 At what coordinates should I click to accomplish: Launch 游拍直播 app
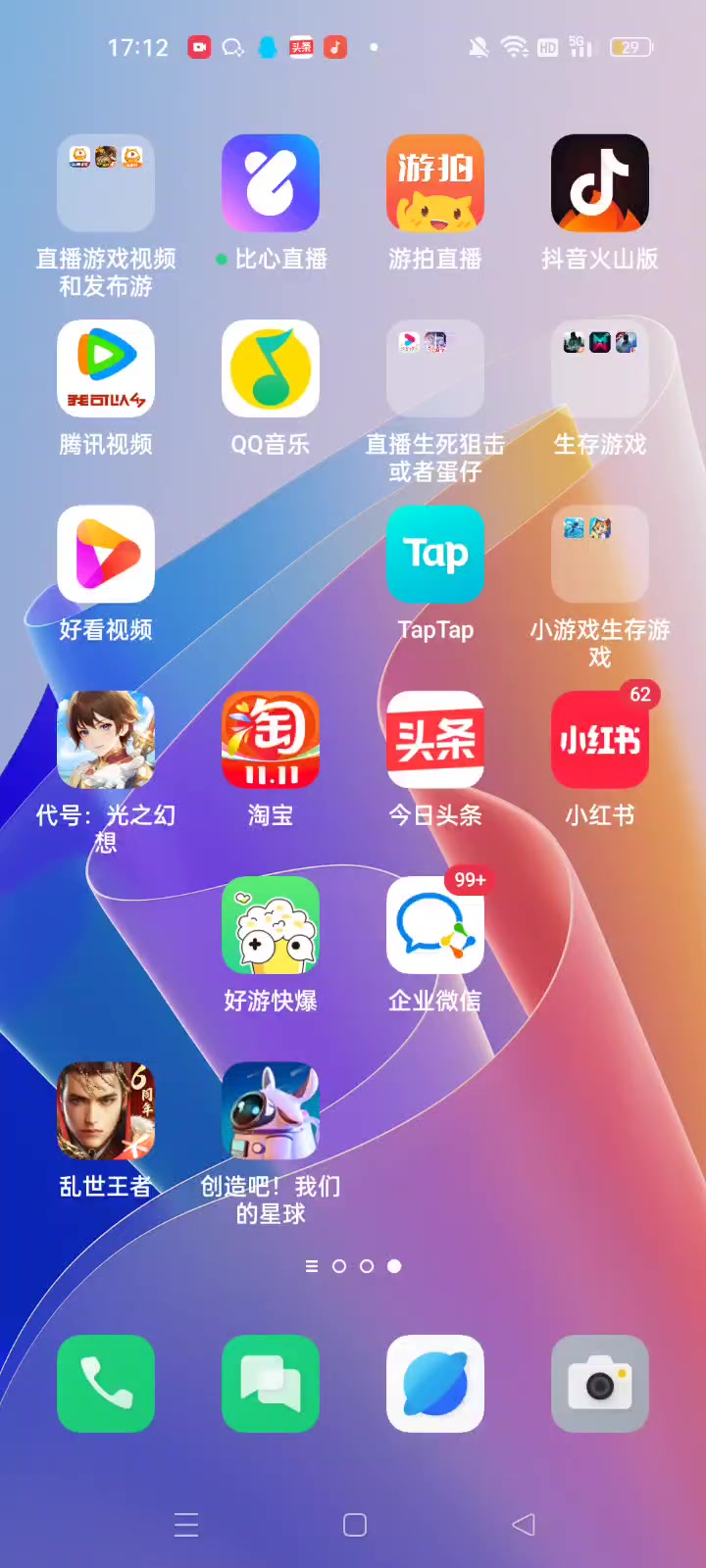point(435,183)
